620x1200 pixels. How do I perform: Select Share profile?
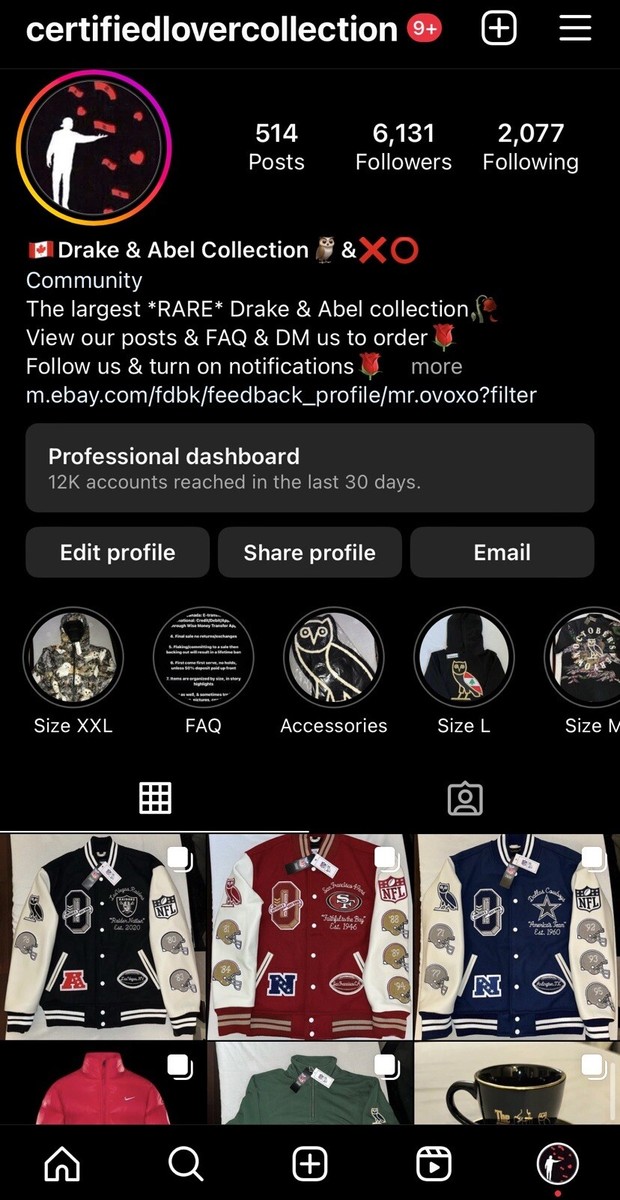click(309, 553)
